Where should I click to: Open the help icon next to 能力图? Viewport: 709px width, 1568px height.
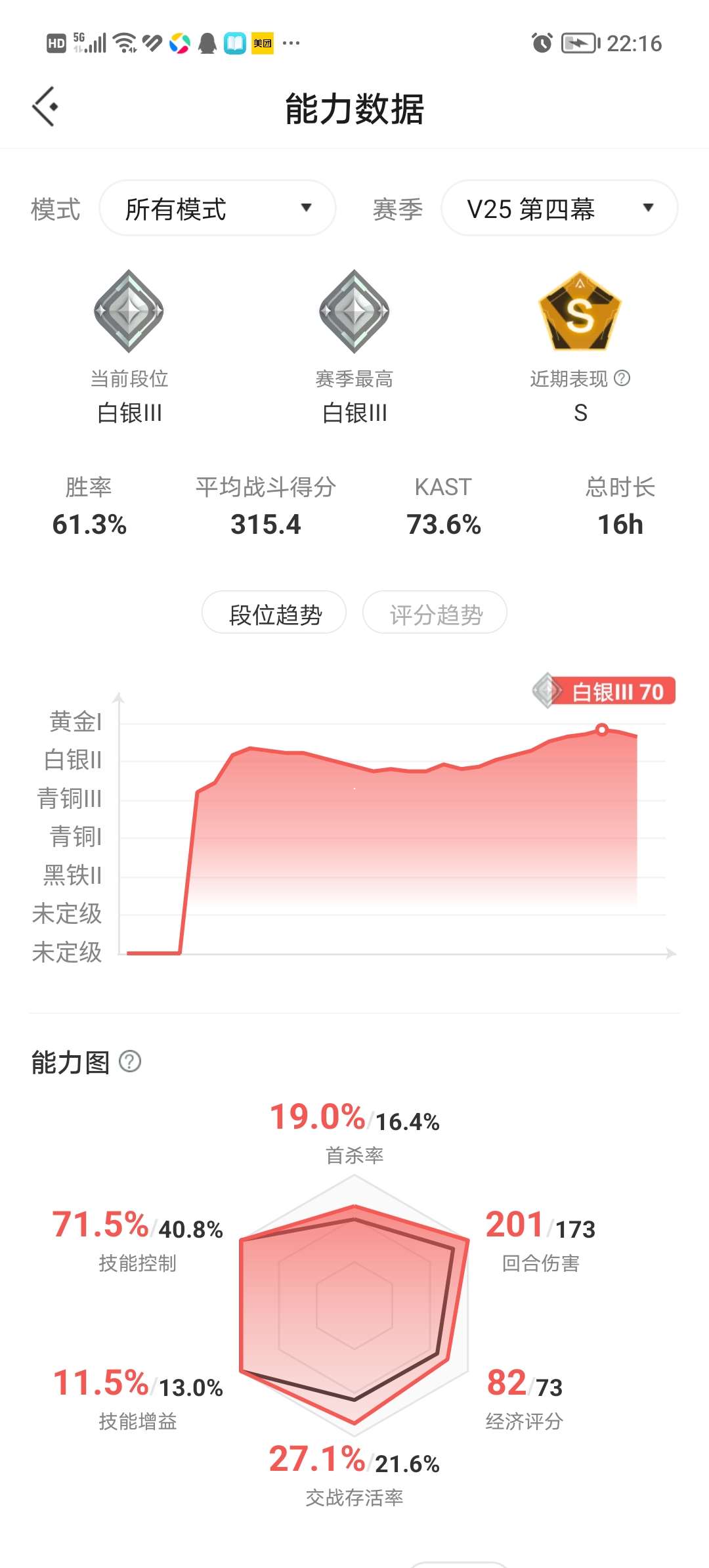[x=130, y=1062]
